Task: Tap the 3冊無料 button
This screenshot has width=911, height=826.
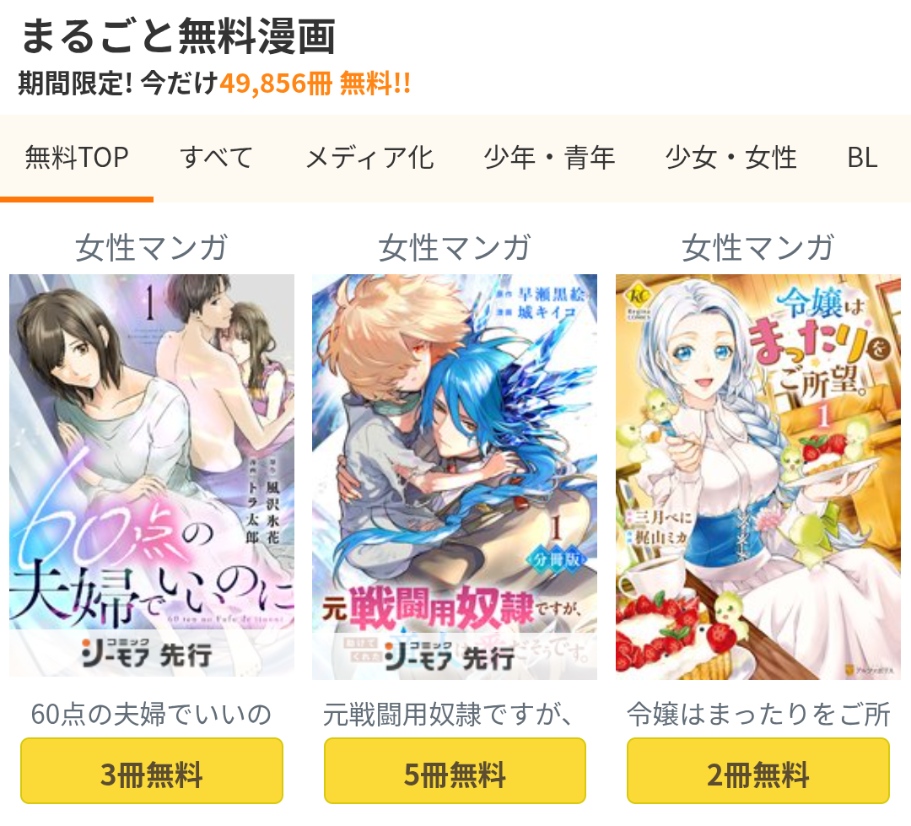Action: pos(152,771)
